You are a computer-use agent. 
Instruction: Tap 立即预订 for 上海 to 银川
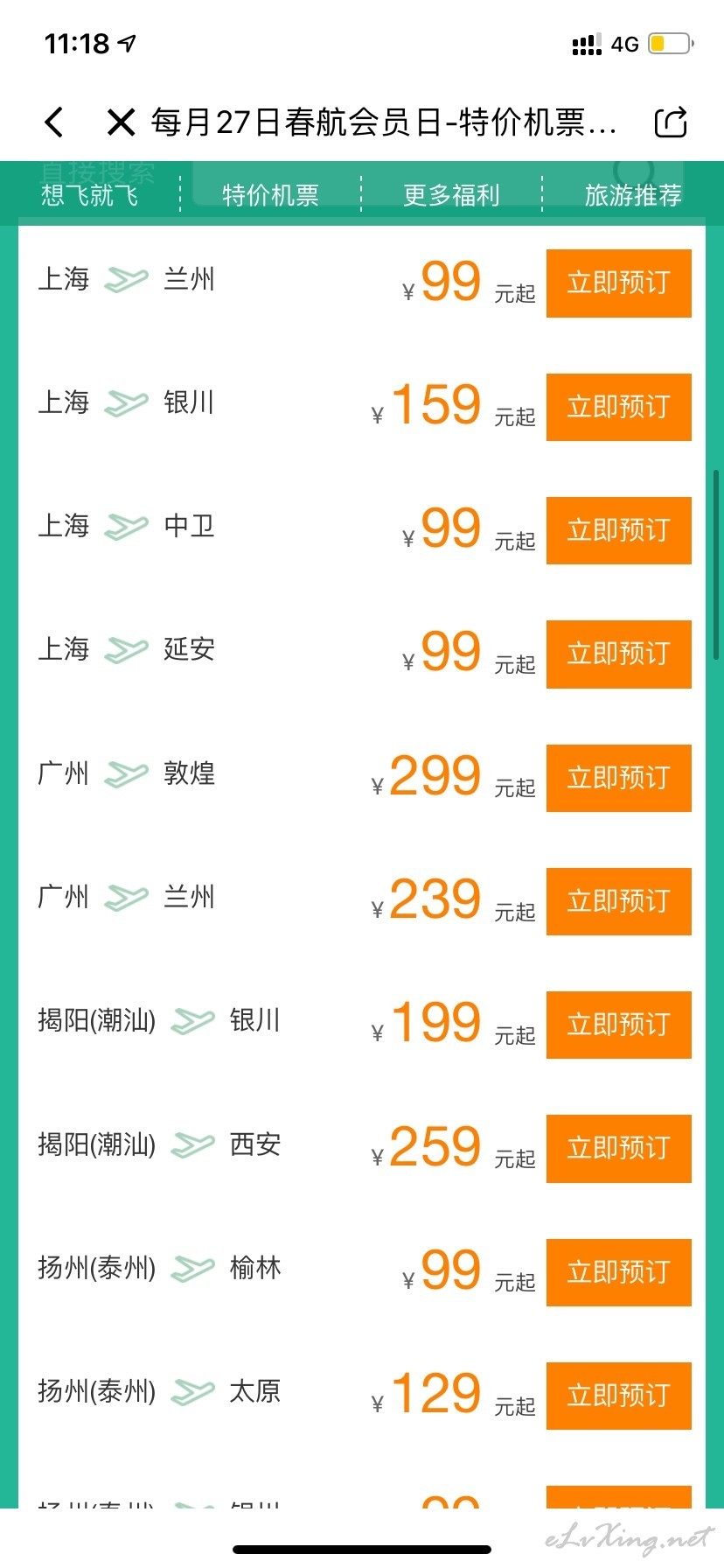pyautogui.click(x=619, y=407)
